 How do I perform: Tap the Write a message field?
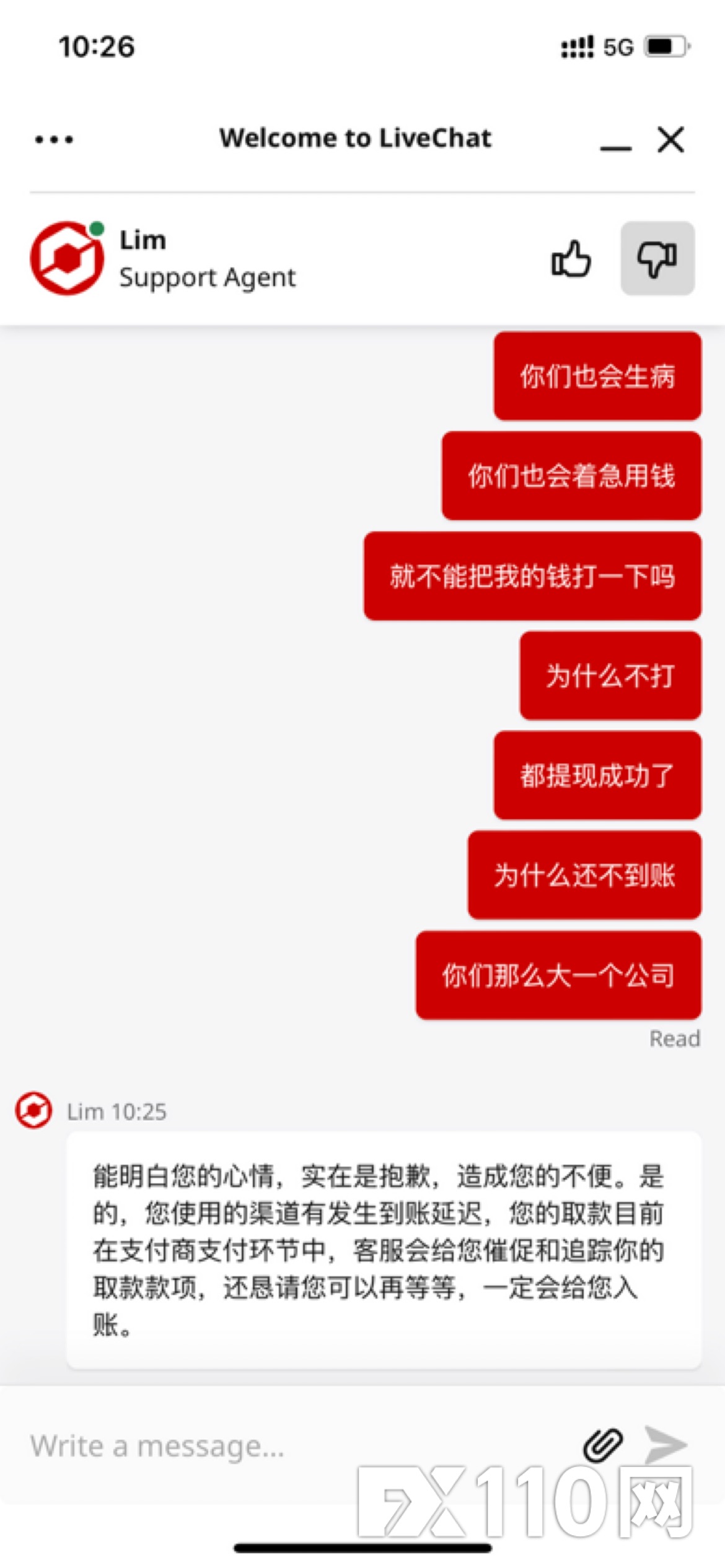tap(297, 1447)
